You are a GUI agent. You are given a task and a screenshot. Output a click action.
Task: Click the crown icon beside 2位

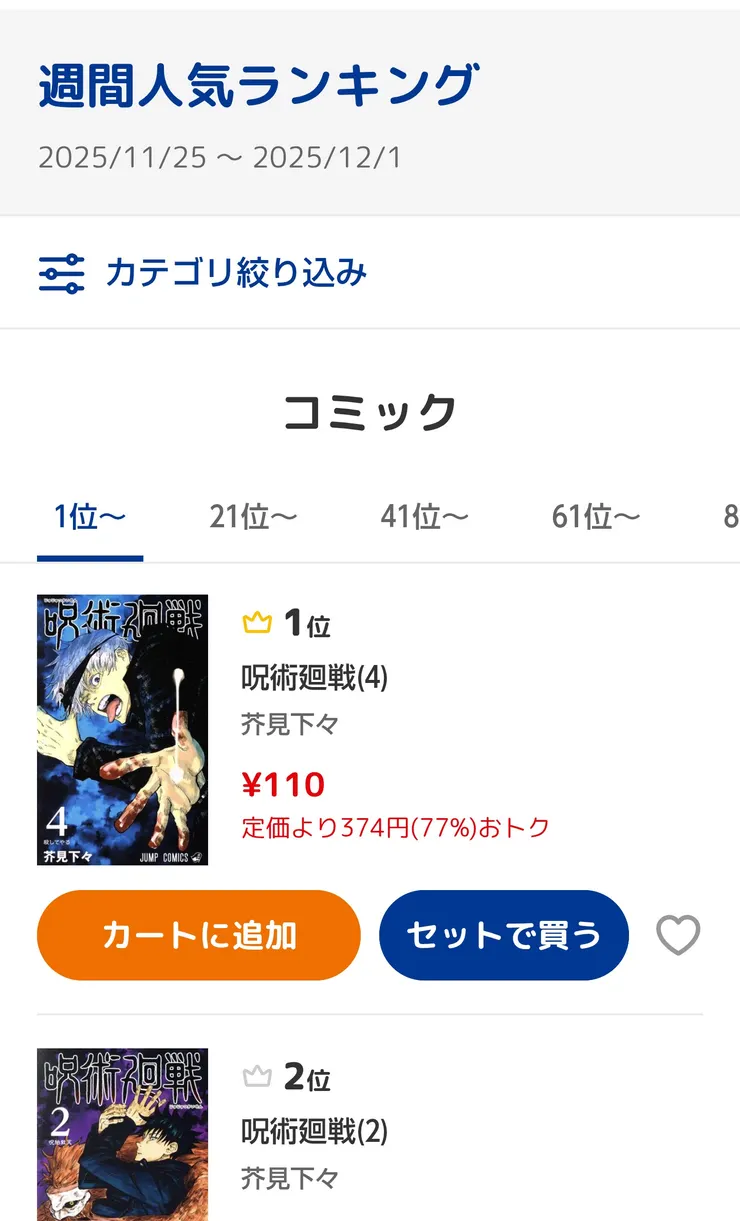pos(258,1077)
